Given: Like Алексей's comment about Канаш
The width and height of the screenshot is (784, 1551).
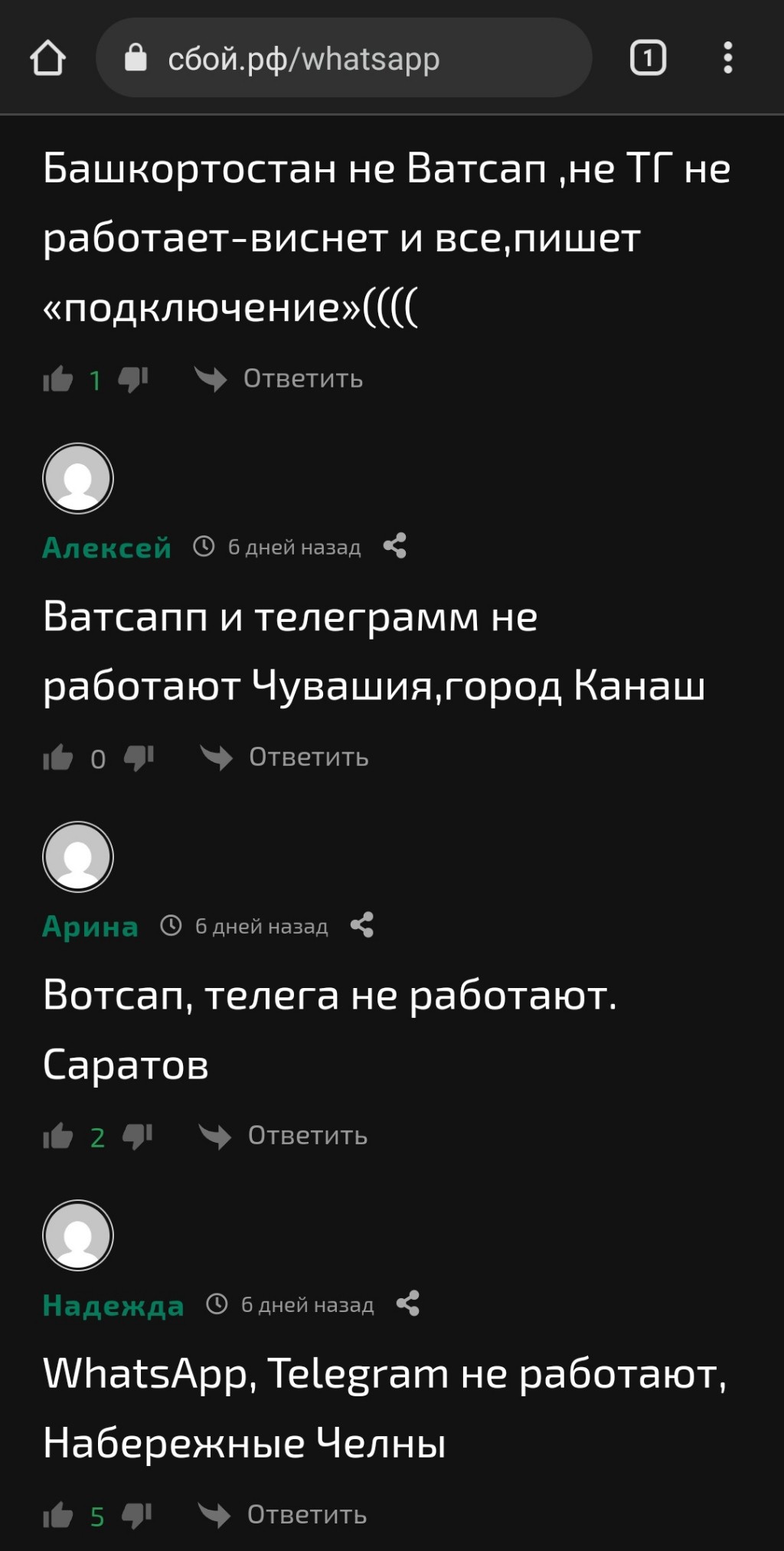Looking at the screenshot, I should click(x=57, y=758).
